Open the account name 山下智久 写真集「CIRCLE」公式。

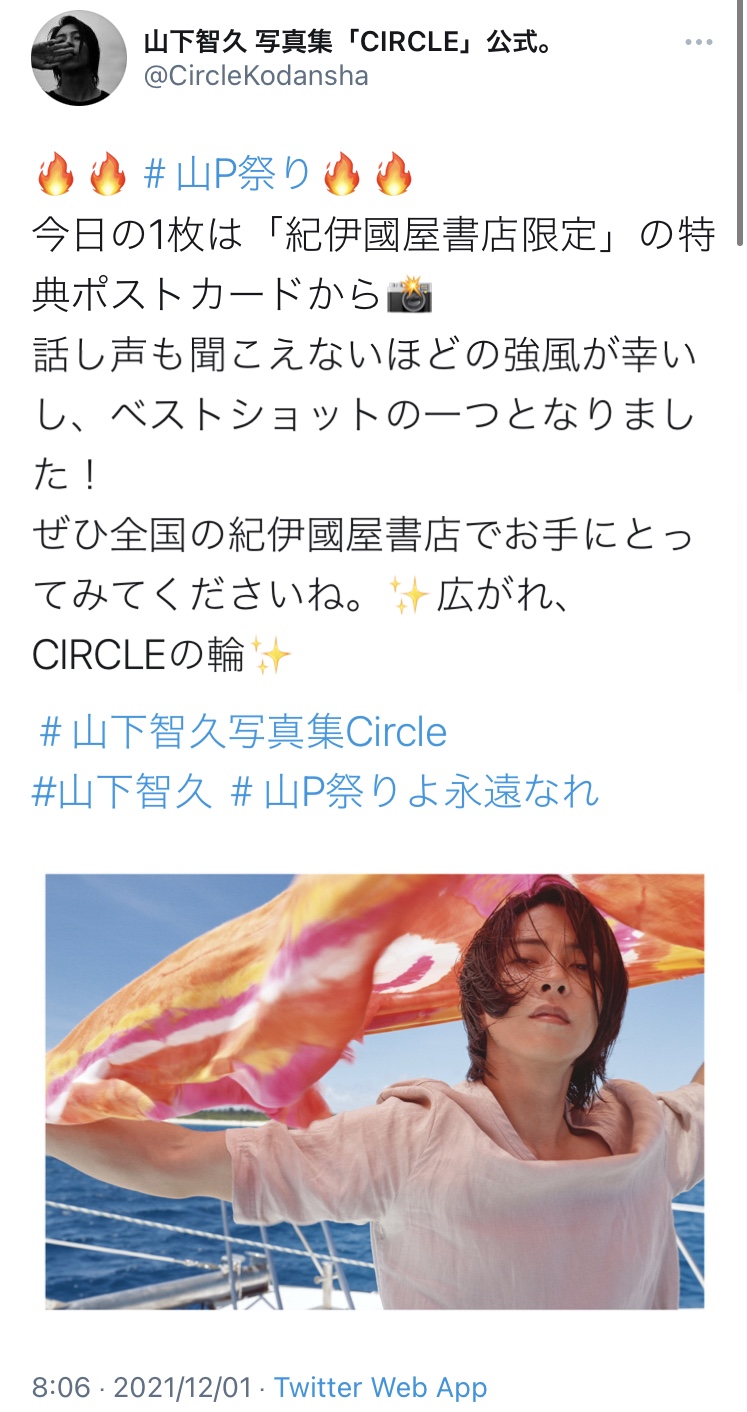pyautogui.click(x=350, y=42)
